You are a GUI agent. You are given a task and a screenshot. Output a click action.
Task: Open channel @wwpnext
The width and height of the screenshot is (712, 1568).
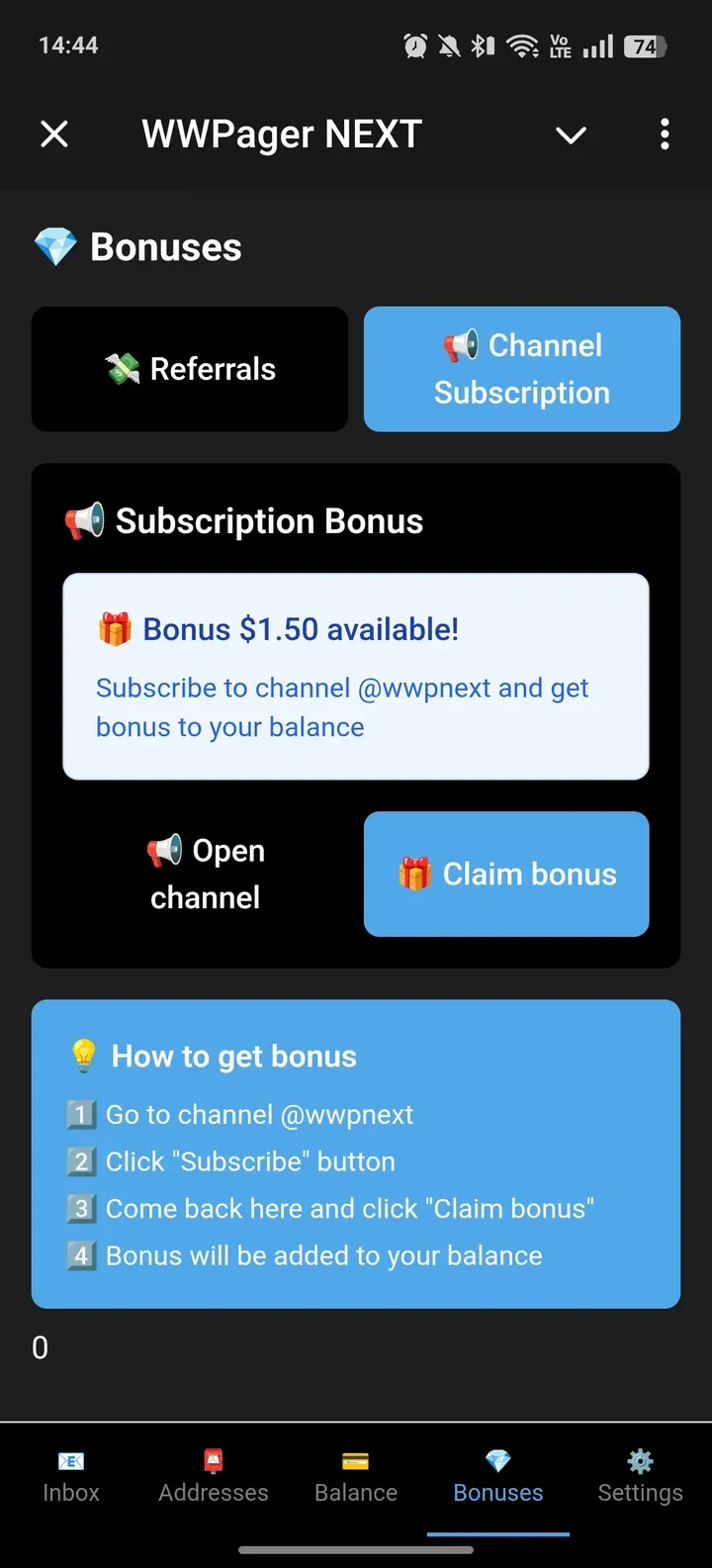[205, 874]
